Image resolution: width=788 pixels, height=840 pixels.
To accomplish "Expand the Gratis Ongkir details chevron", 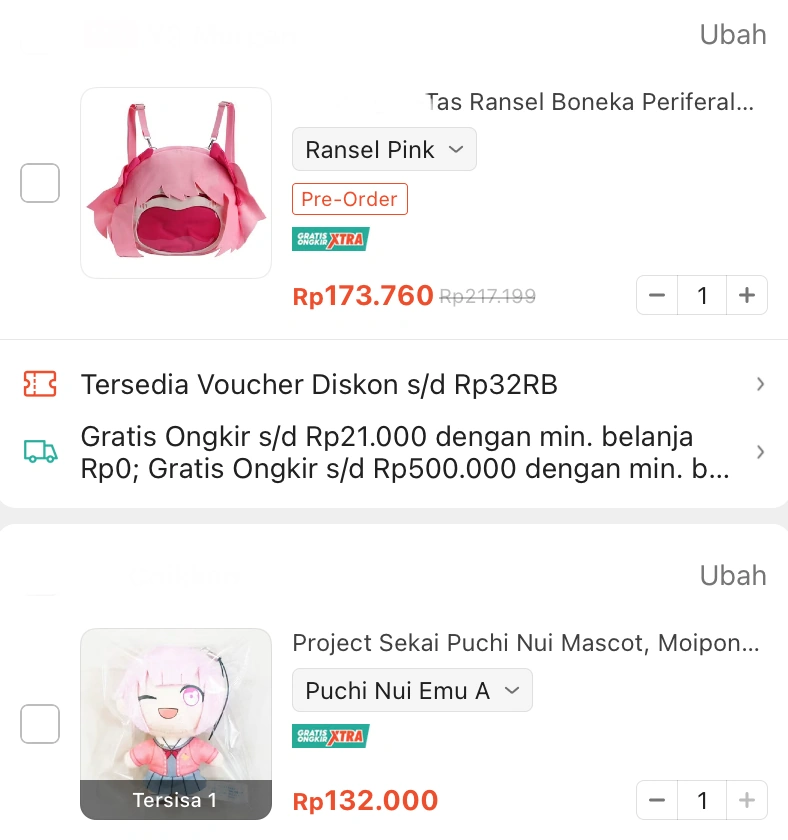I will point(761,452).
